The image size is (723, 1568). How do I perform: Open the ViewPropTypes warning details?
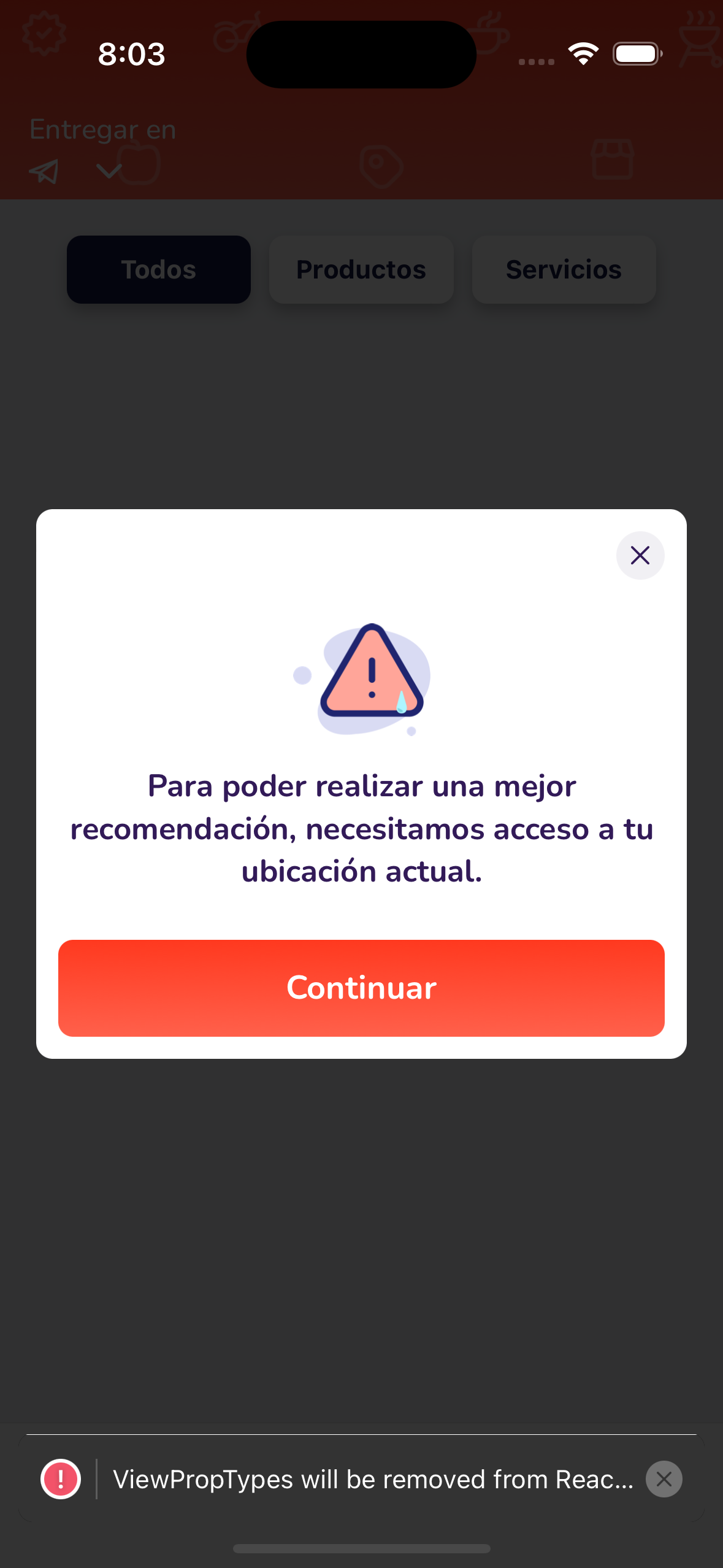pos(372,1479)
